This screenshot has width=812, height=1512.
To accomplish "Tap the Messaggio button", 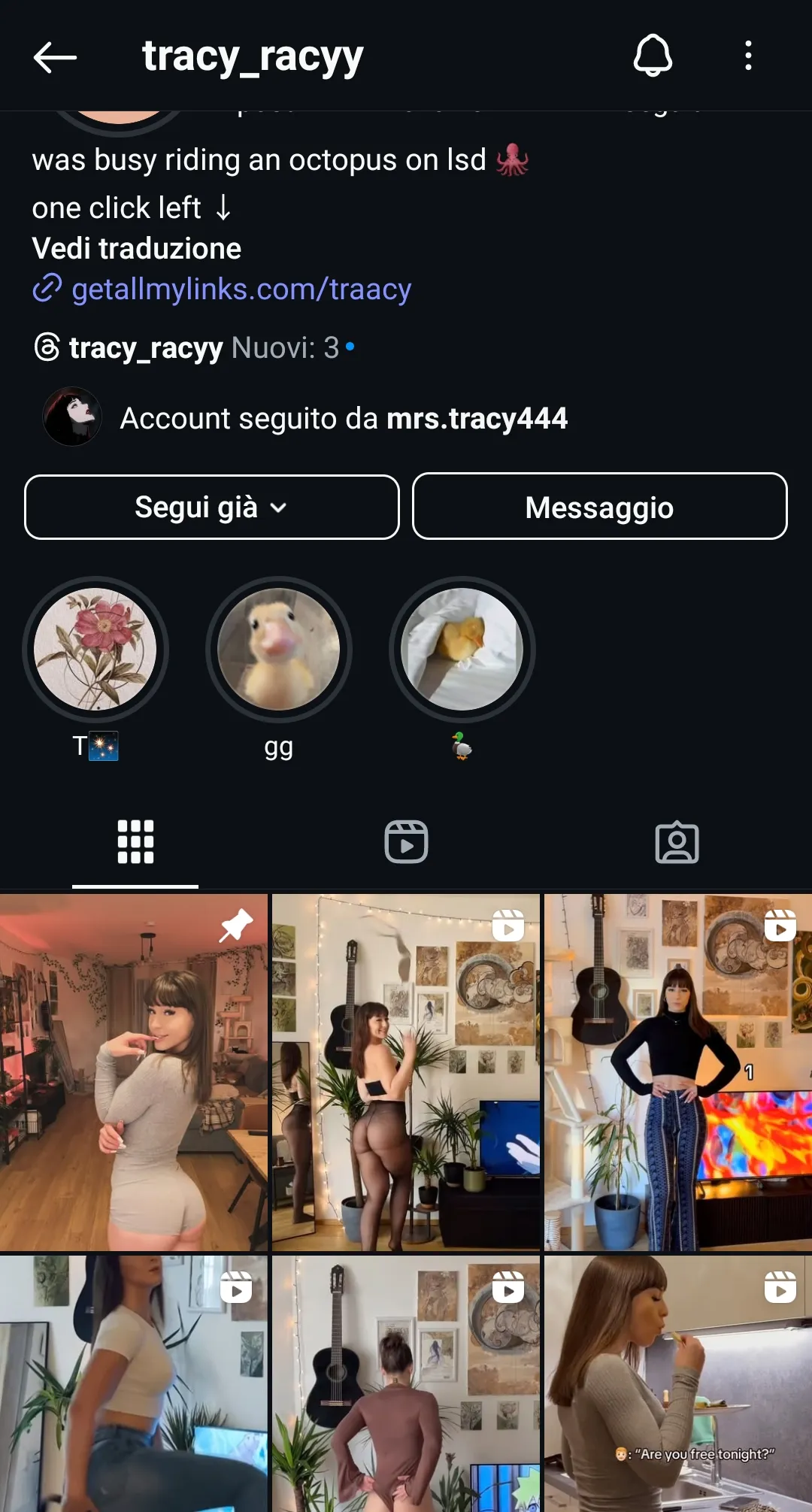I will coord(599,508).
